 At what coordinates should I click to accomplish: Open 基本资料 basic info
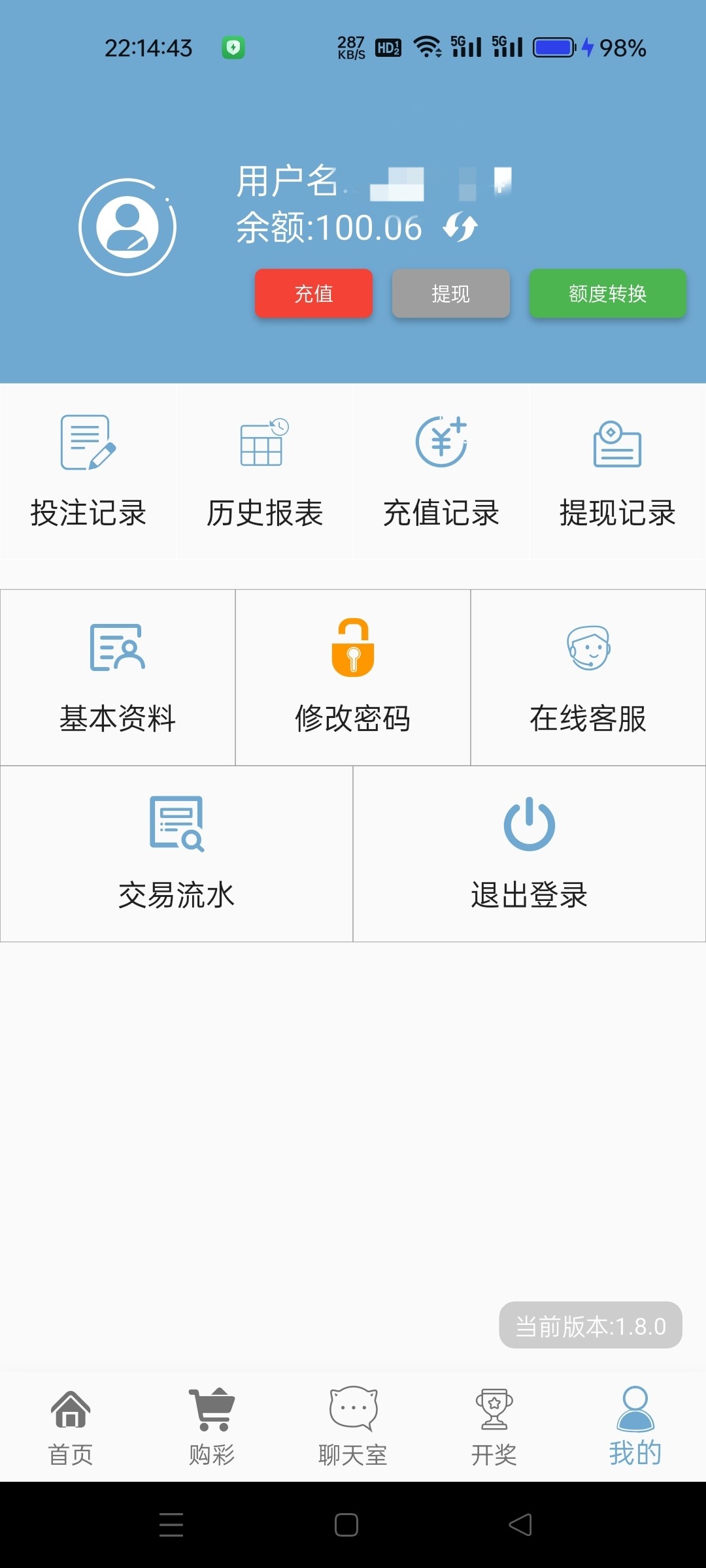pyautogui.click(x=118, y=678)
